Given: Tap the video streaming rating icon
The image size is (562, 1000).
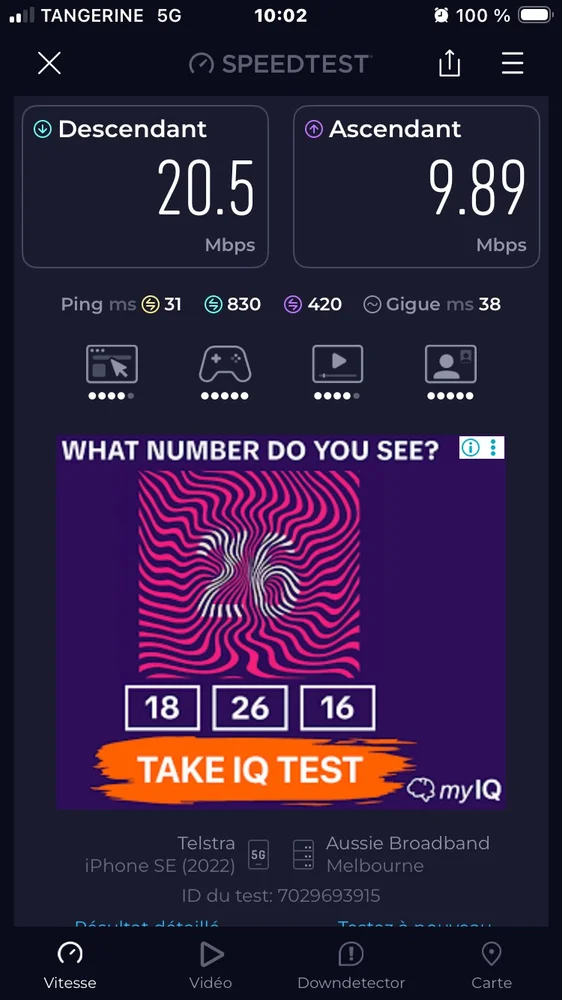Looking at the screenshot, I should click(337, 372).
